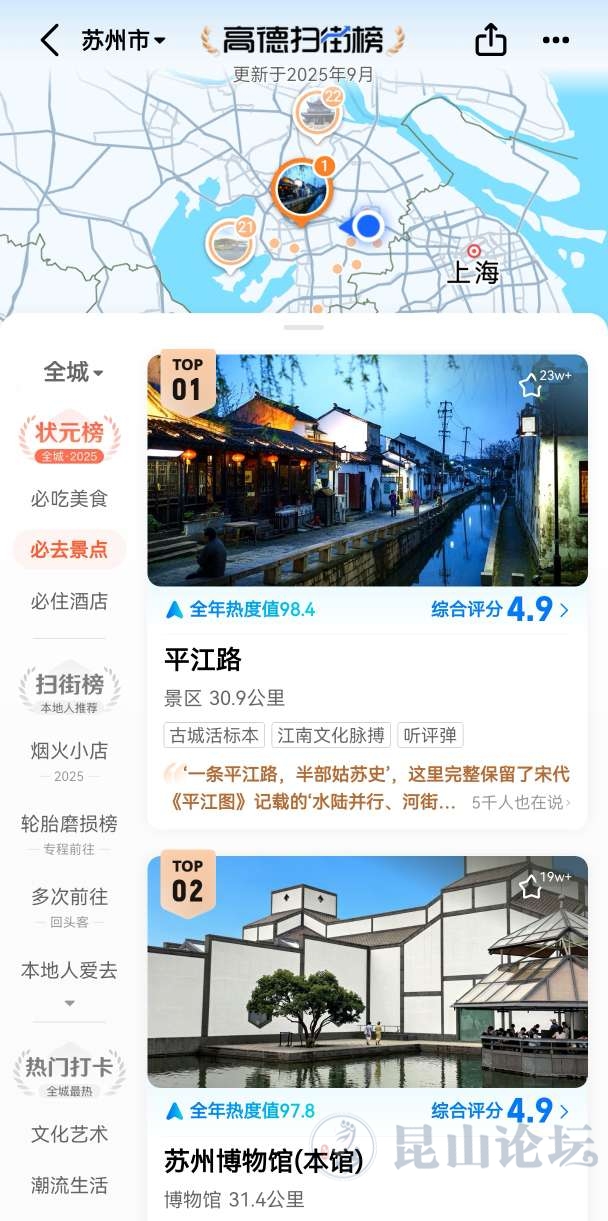Expand the 全城 area filter
This screenshot has height=1221, width=608.
coord(72,373)
